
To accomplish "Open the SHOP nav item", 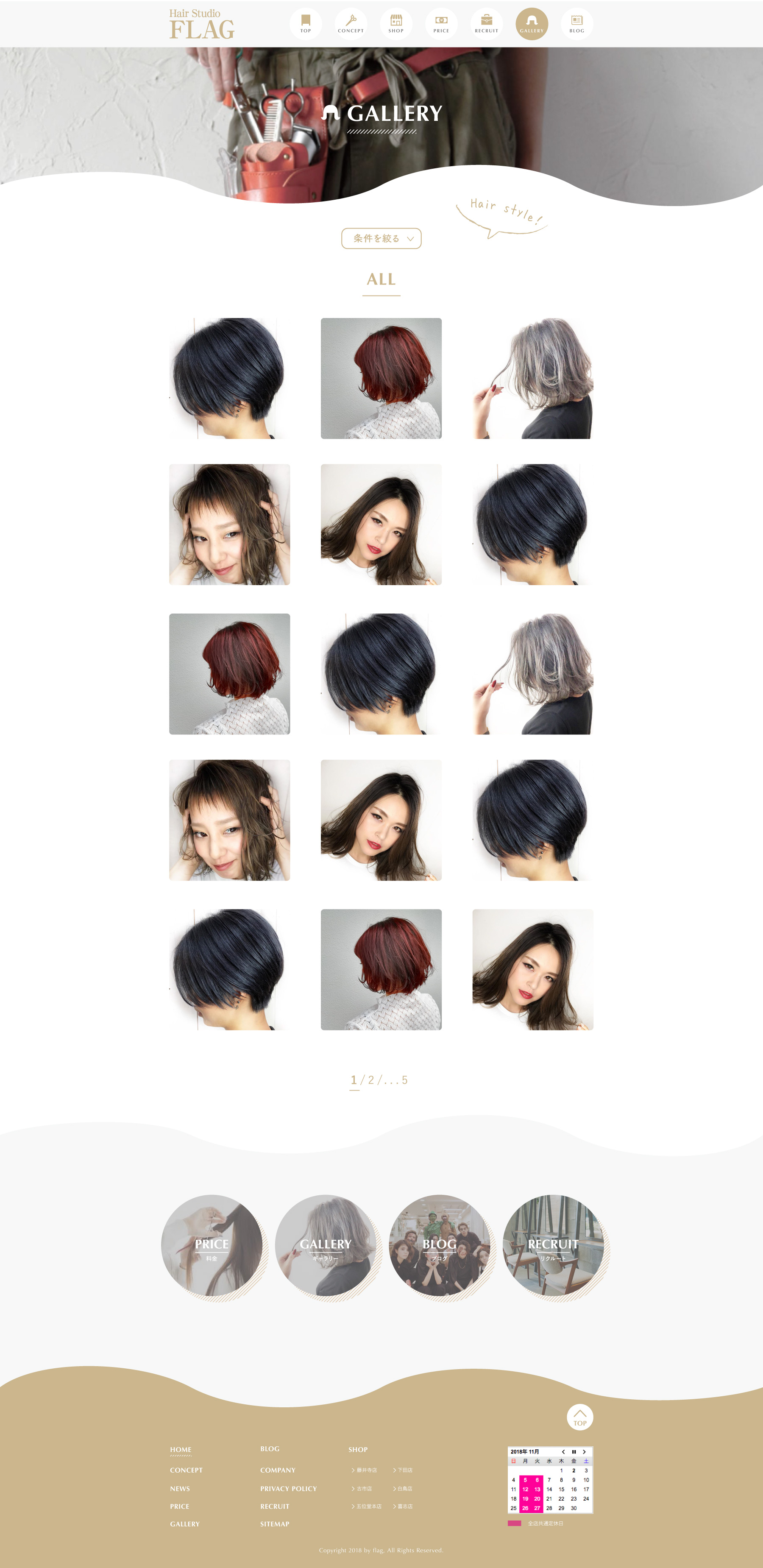I will pyautogui.click(x=396, y=24).
